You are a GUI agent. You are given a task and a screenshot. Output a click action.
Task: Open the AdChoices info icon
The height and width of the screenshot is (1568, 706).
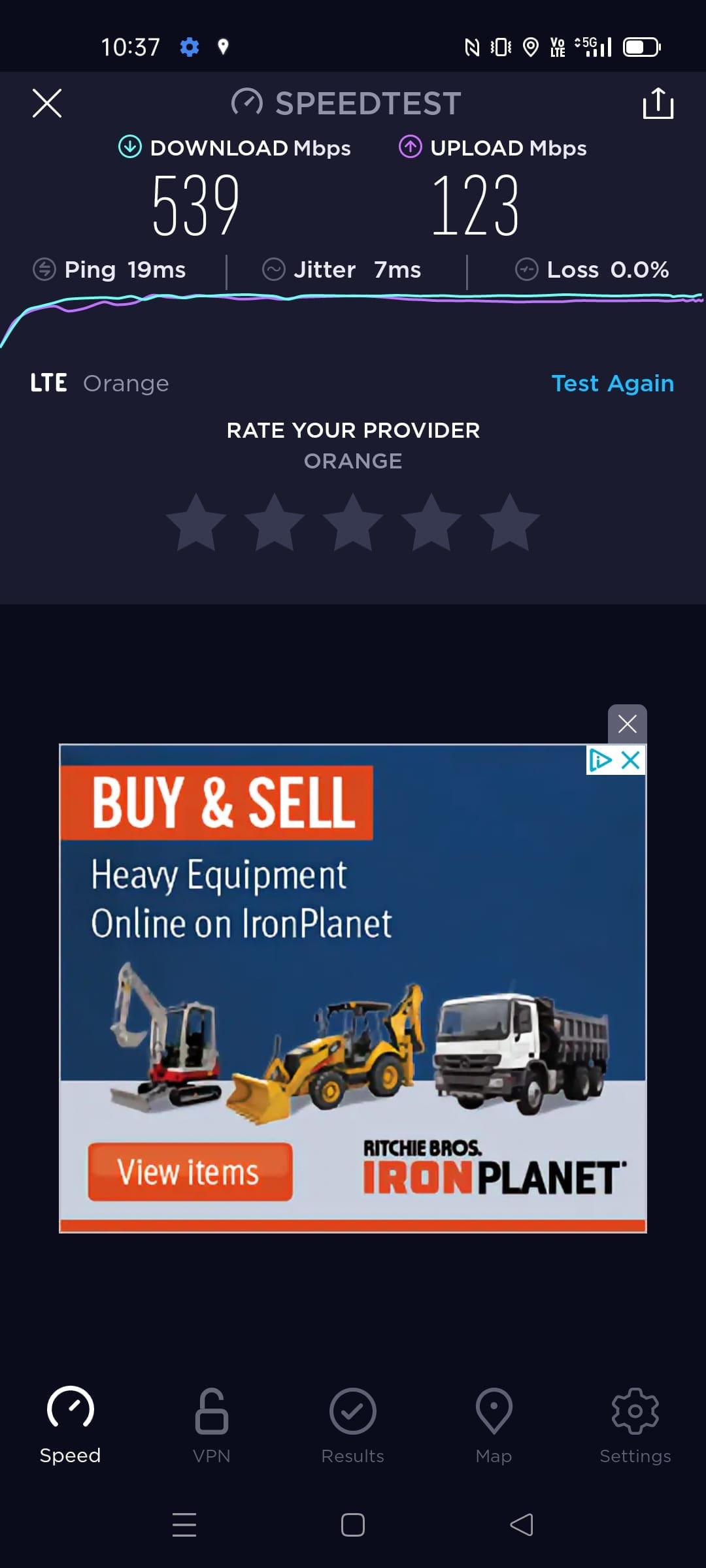(600, 760)
